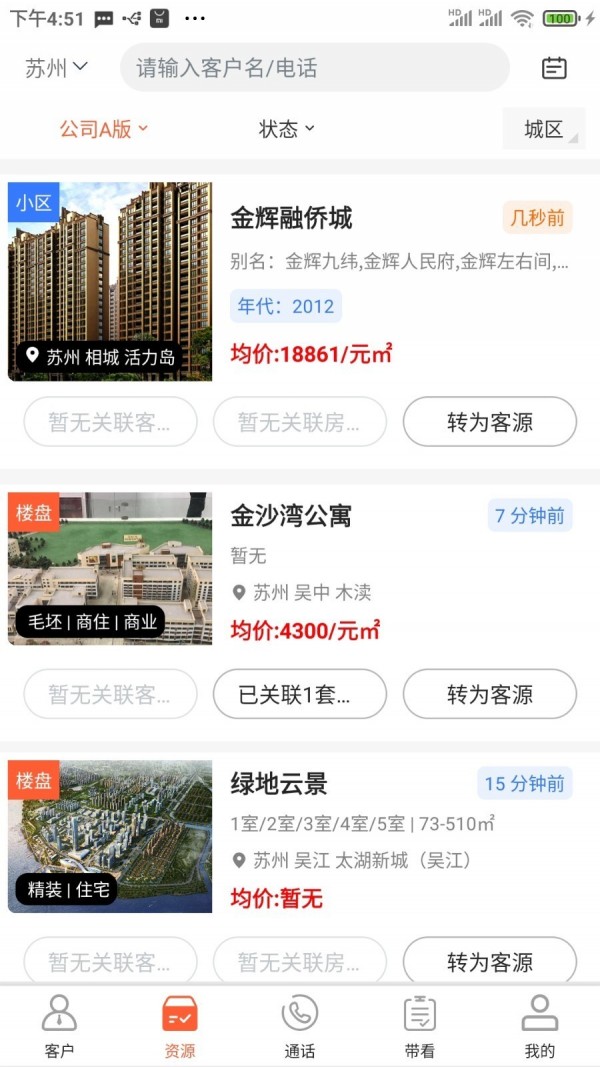Viewport: 600px width, 1067px height.
Task: Open the calendar icon in top bar
Action: [554, 68]
